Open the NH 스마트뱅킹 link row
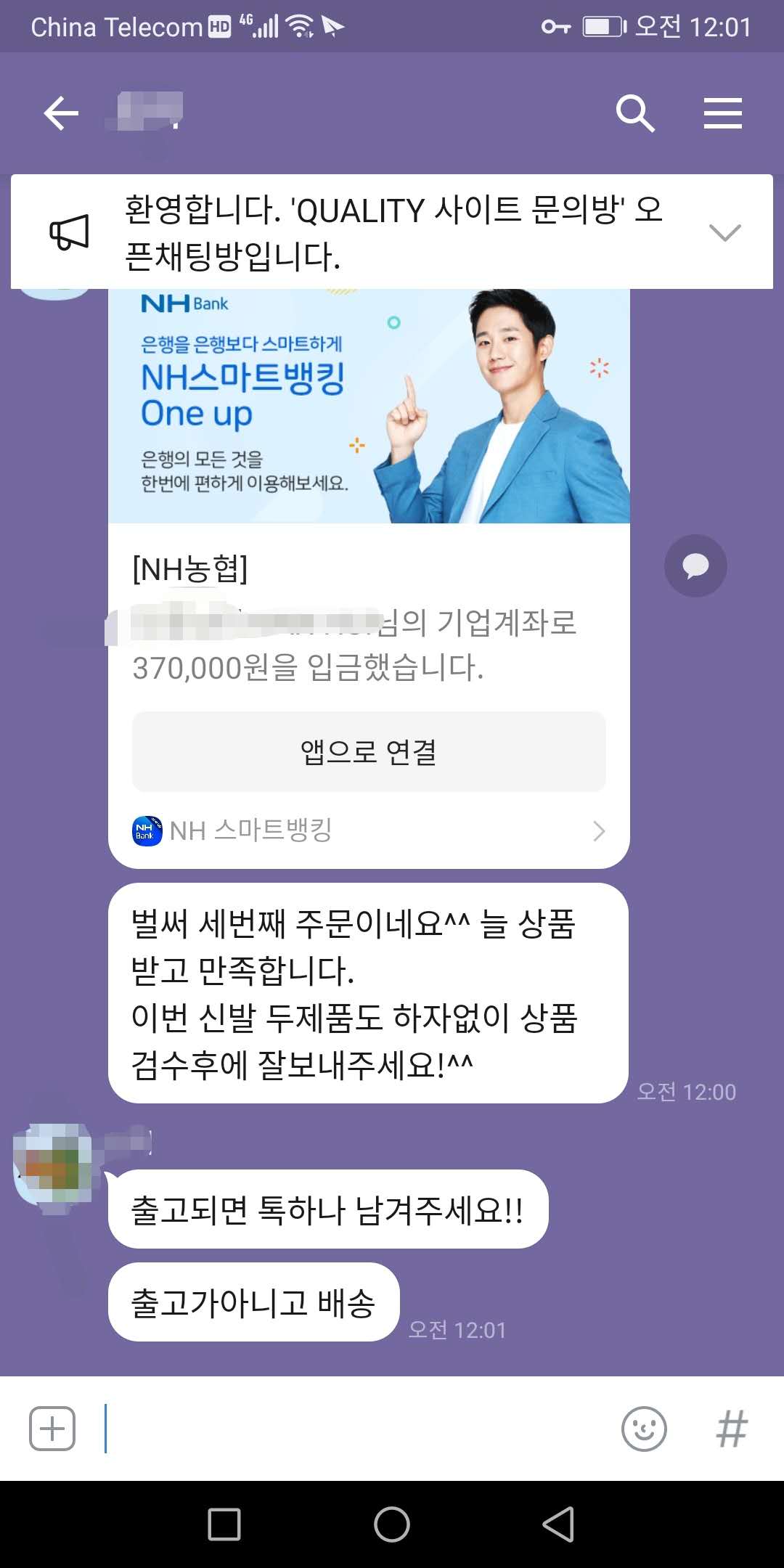 pos(369,830)
